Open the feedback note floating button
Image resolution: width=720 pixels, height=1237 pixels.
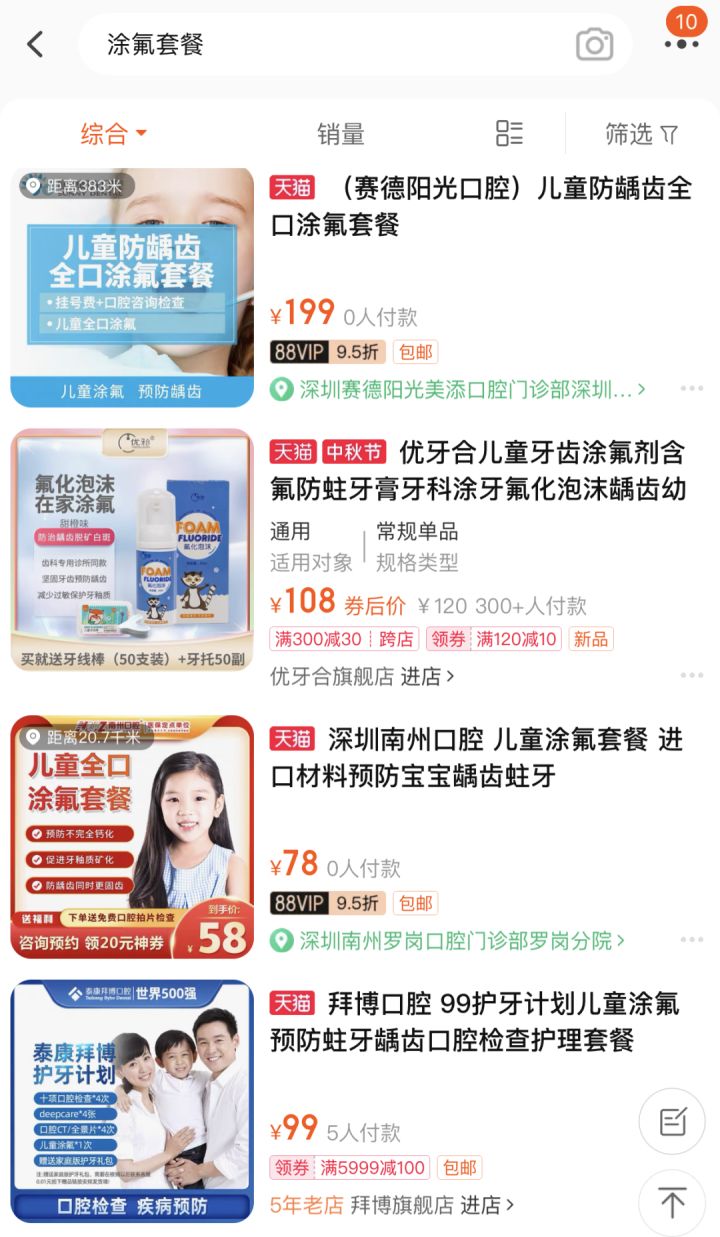(672, 1121)
